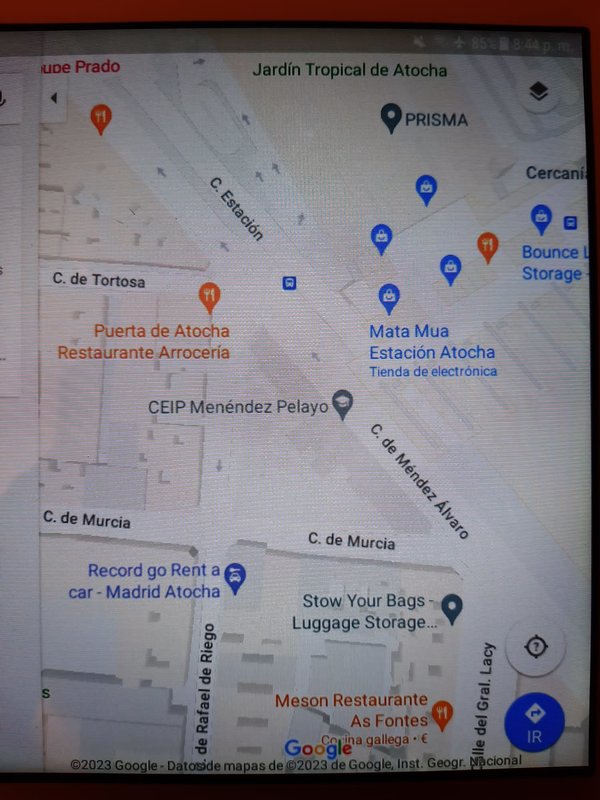This screenshot has height=800, width=600.
Task: Open Meson Restaurante As Fontes marker
Action: click(442, 714)
